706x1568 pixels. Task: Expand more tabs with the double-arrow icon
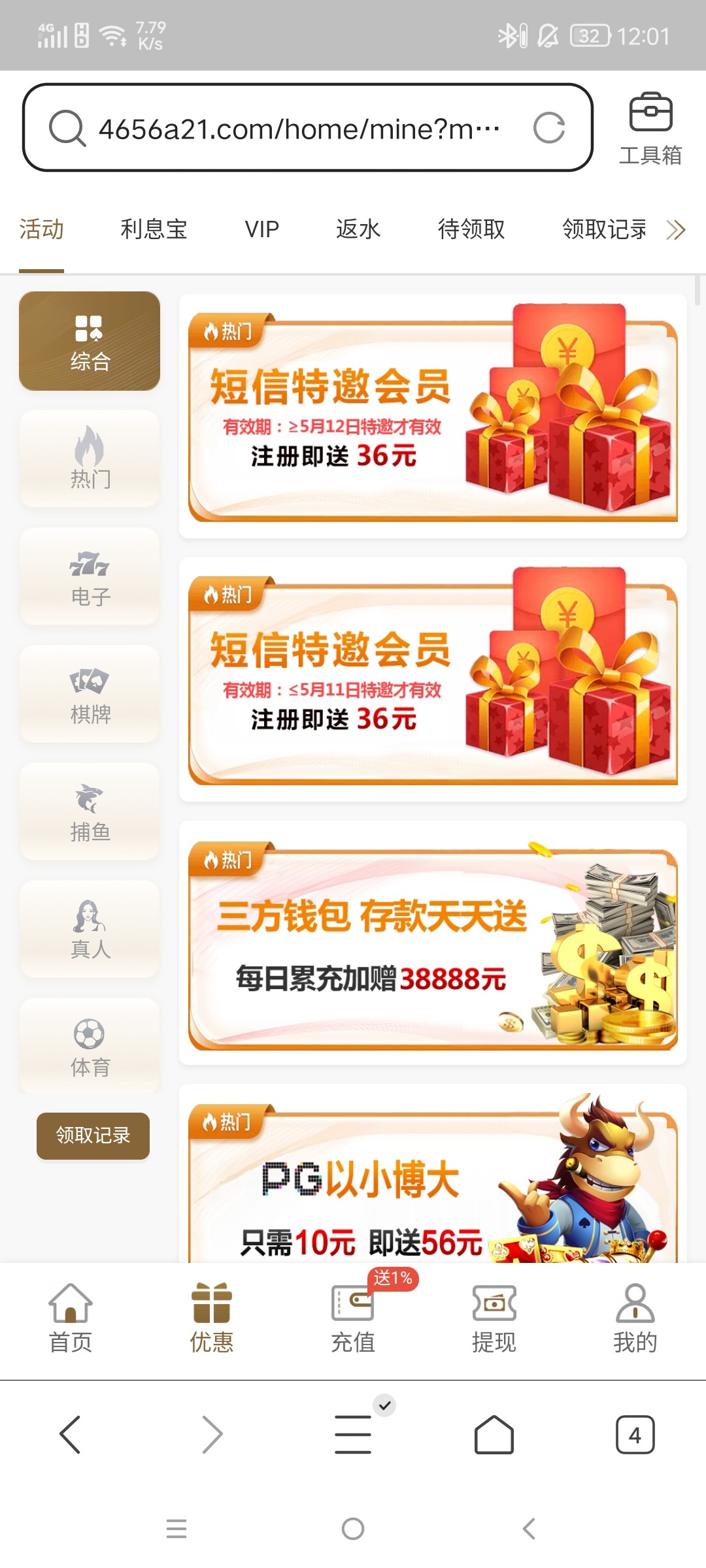tap(676, 230)
